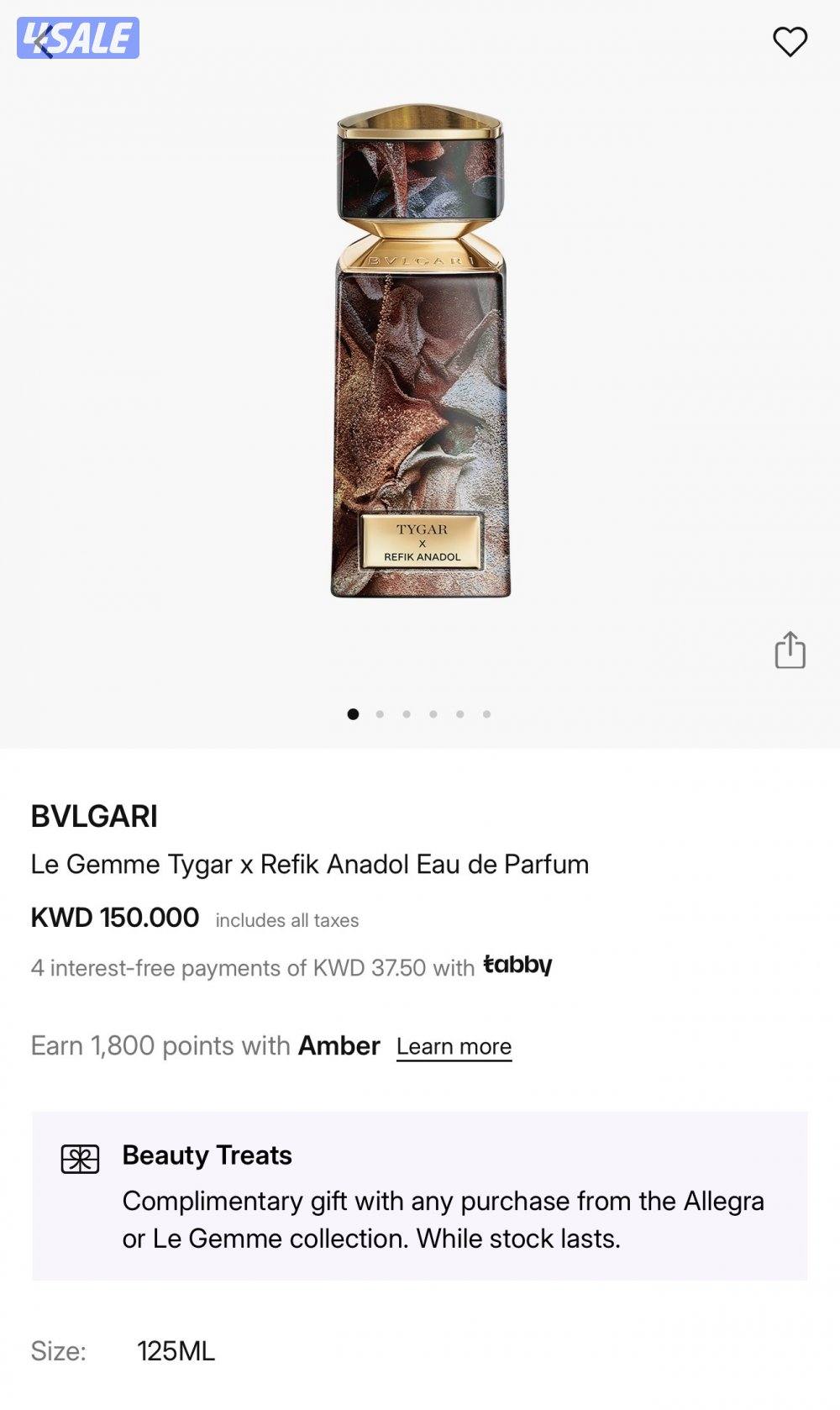Tap the Beauty Treats gift icon
The height and width of the screenshot is (1410, 840).
(79, 1157)
